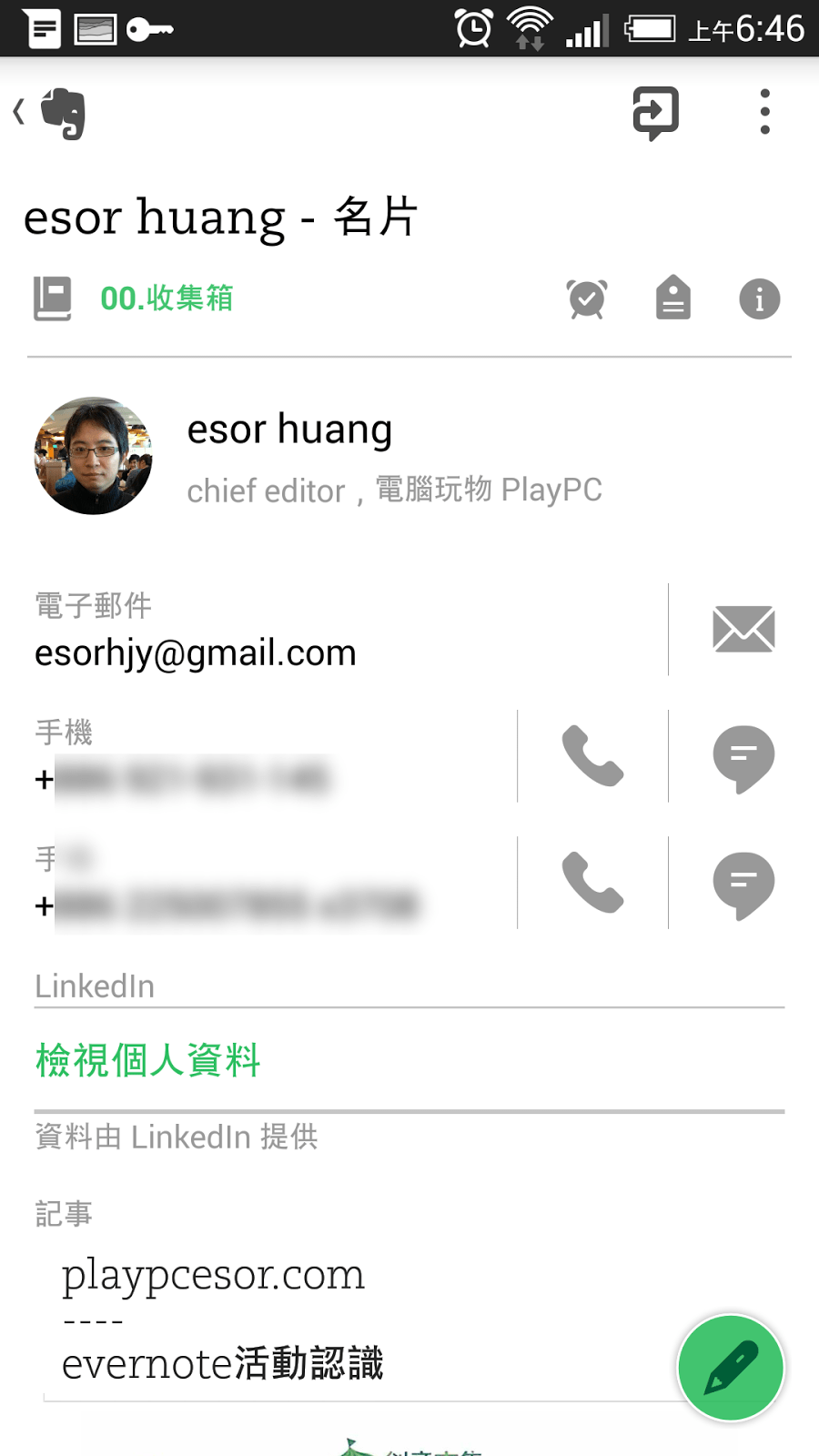Open the 00.收集箱 notebook selector

coord(167,298)
